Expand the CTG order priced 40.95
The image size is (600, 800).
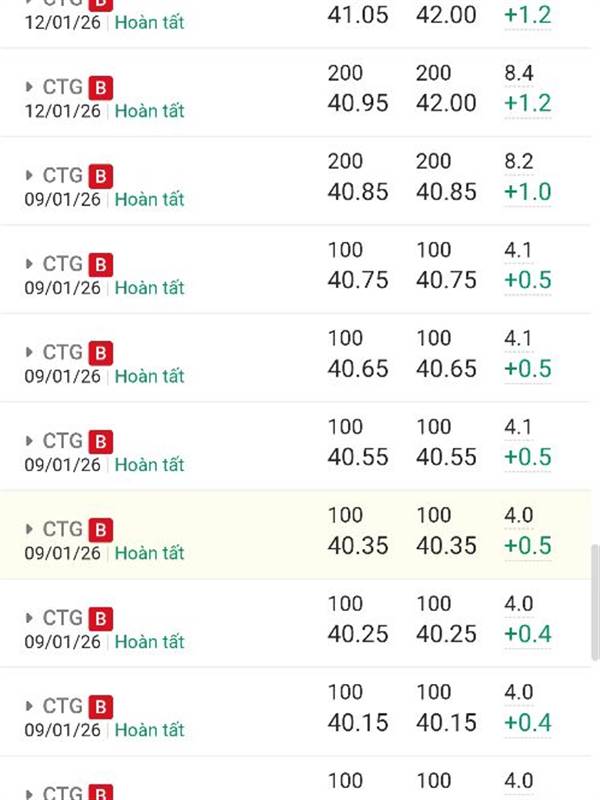[x=30, y=88]
